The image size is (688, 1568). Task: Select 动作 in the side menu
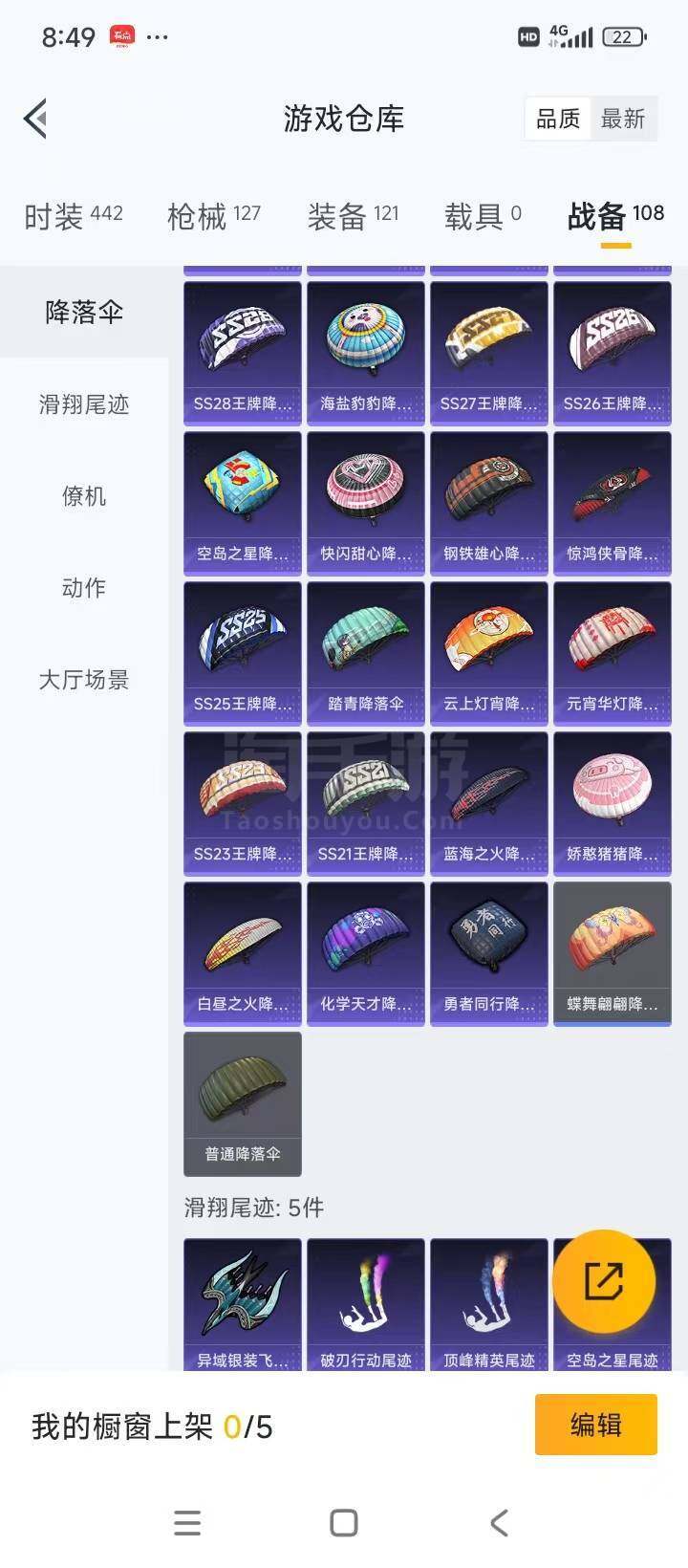pos(84,588)
